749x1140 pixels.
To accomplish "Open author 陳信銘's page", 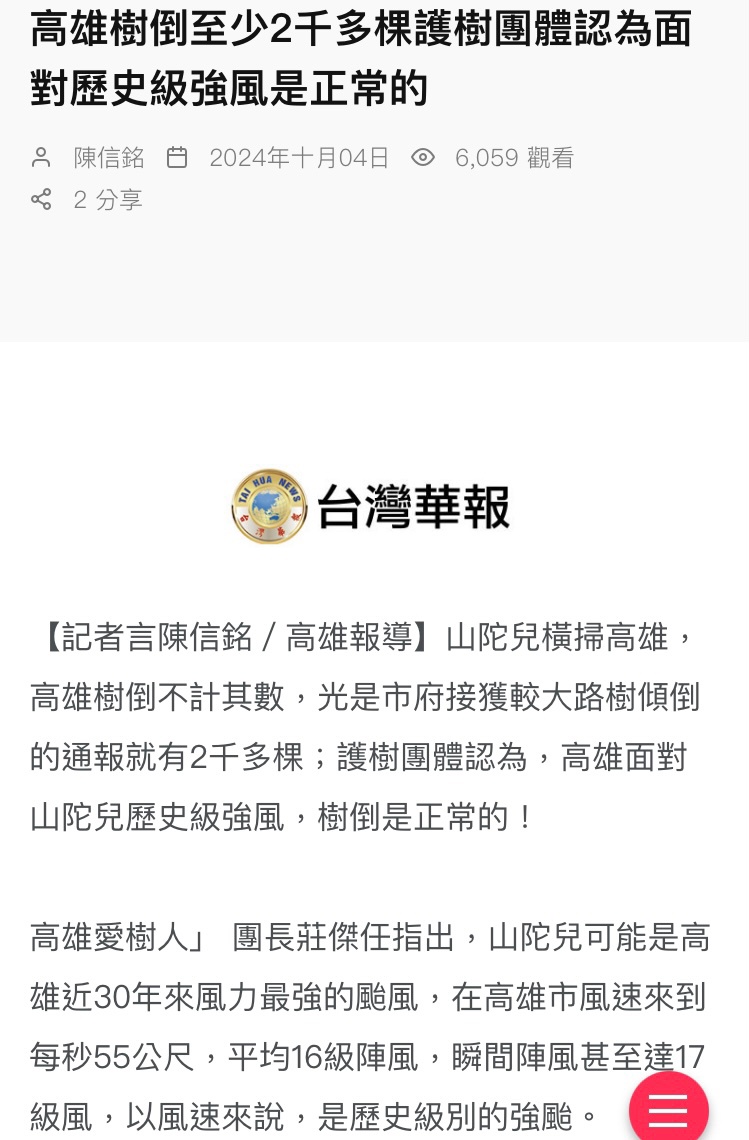I will tap(109, 158).
